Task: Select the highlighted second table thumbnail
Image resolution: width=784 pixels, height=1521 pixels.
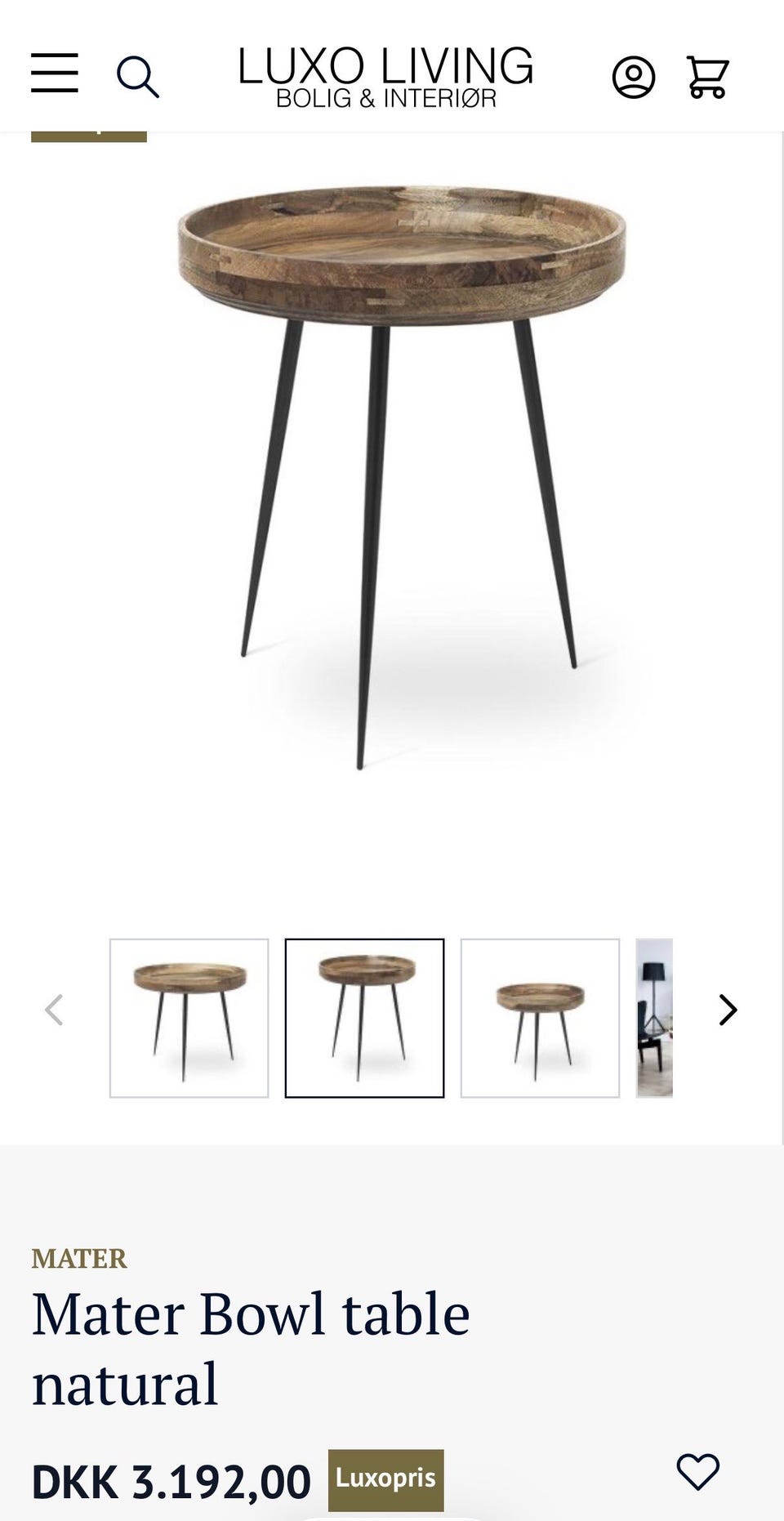Action: [364, 1018]
